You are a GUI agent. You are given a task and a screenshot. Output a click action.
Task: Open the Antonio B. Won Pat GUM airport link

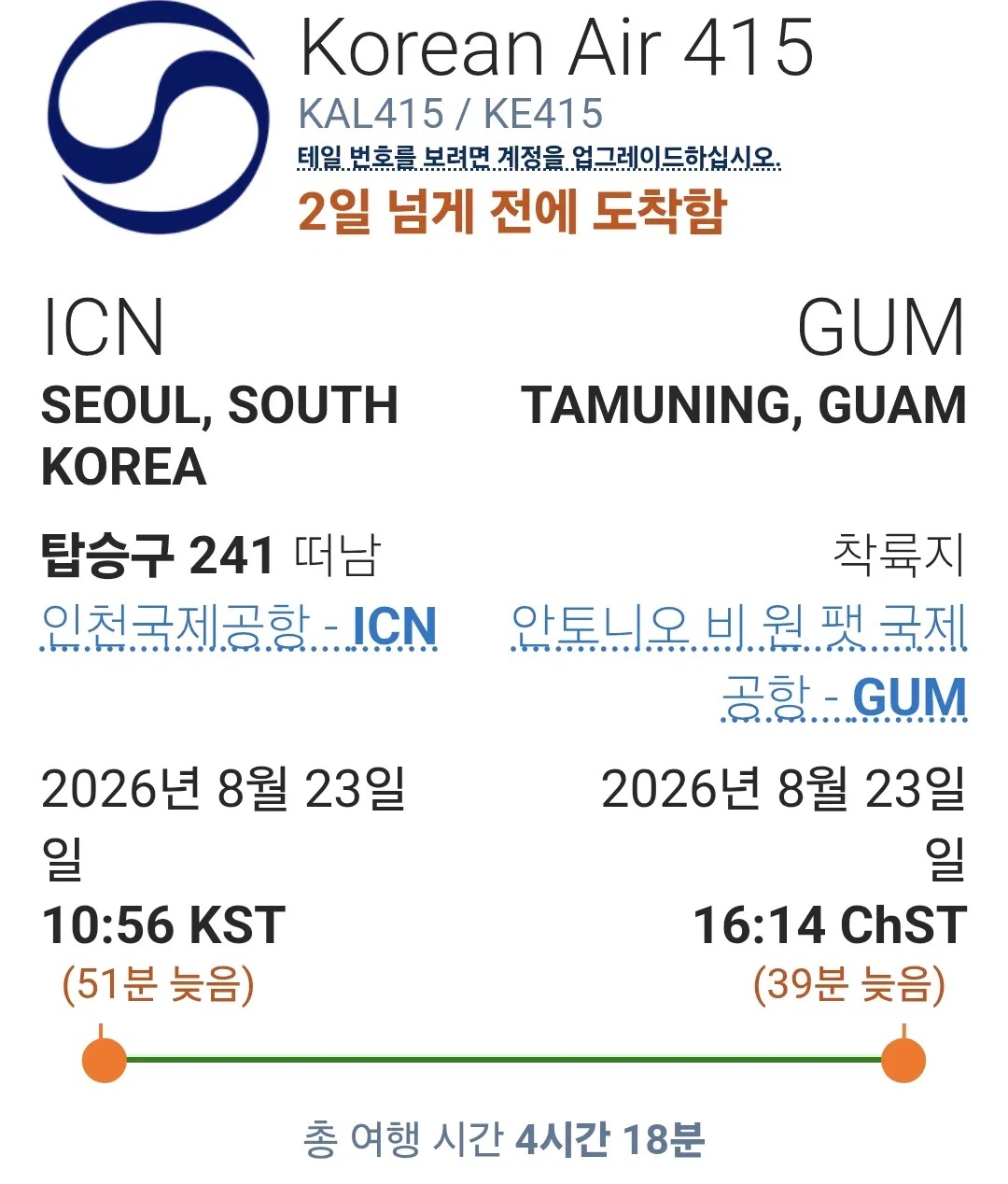coord(739,662)
